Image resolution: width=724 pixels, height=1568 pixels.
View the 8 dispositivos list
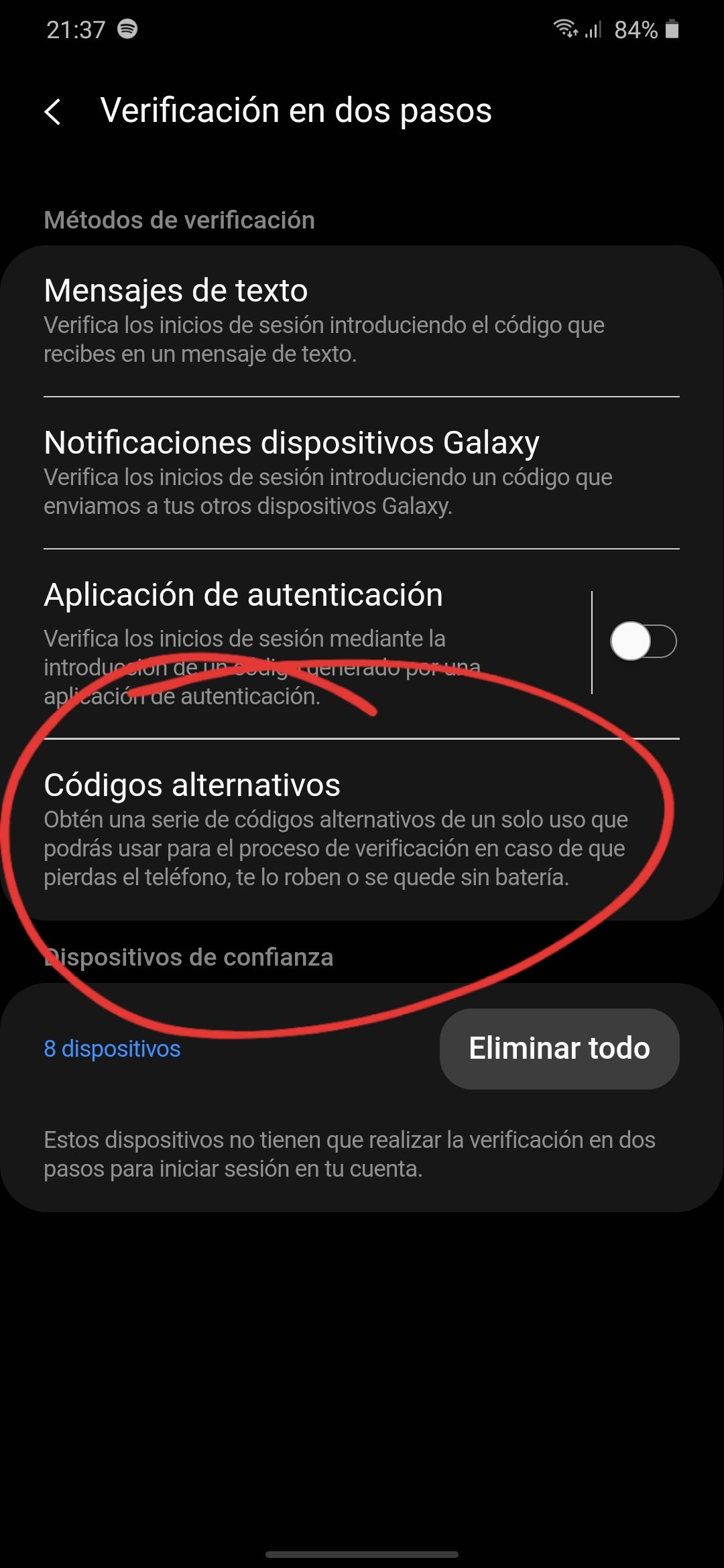(x=112, y=1049)
